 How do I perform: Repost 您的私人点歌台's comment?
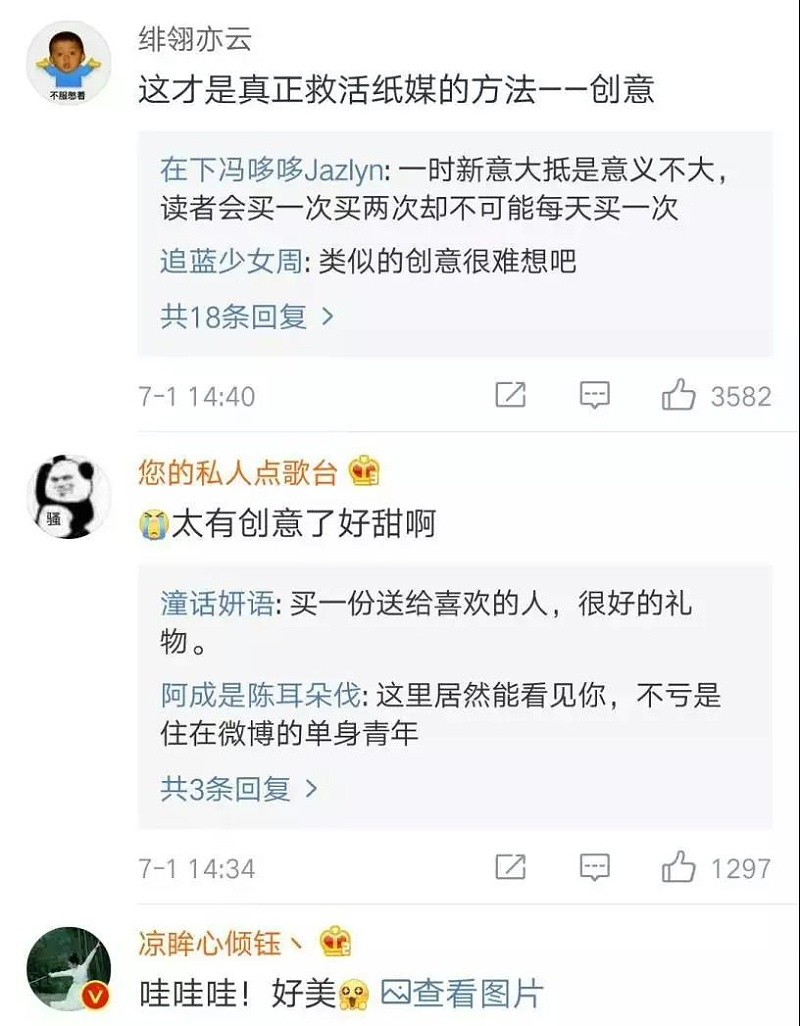[510, 866]
